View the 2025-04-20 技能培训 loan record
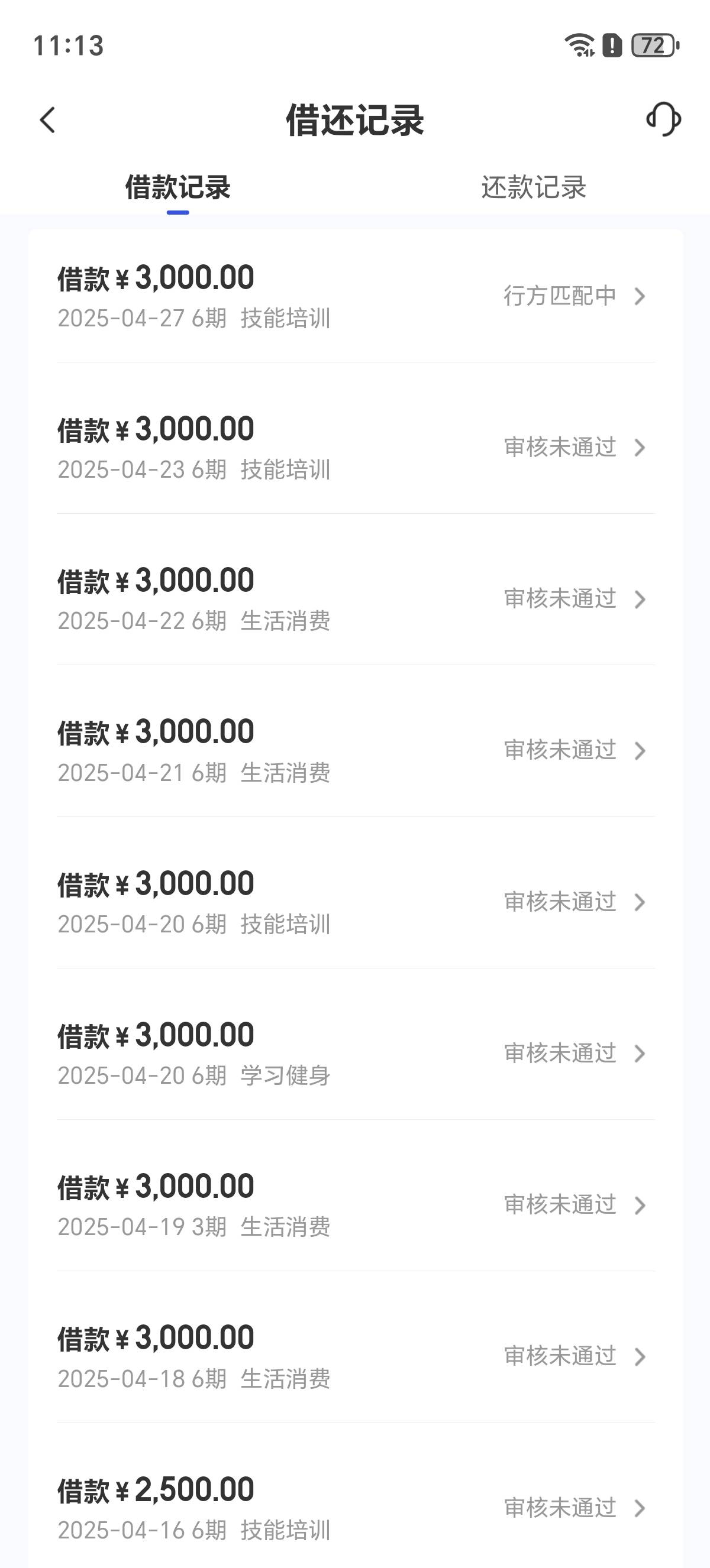The image size is (710, 1568). point(356,902)
